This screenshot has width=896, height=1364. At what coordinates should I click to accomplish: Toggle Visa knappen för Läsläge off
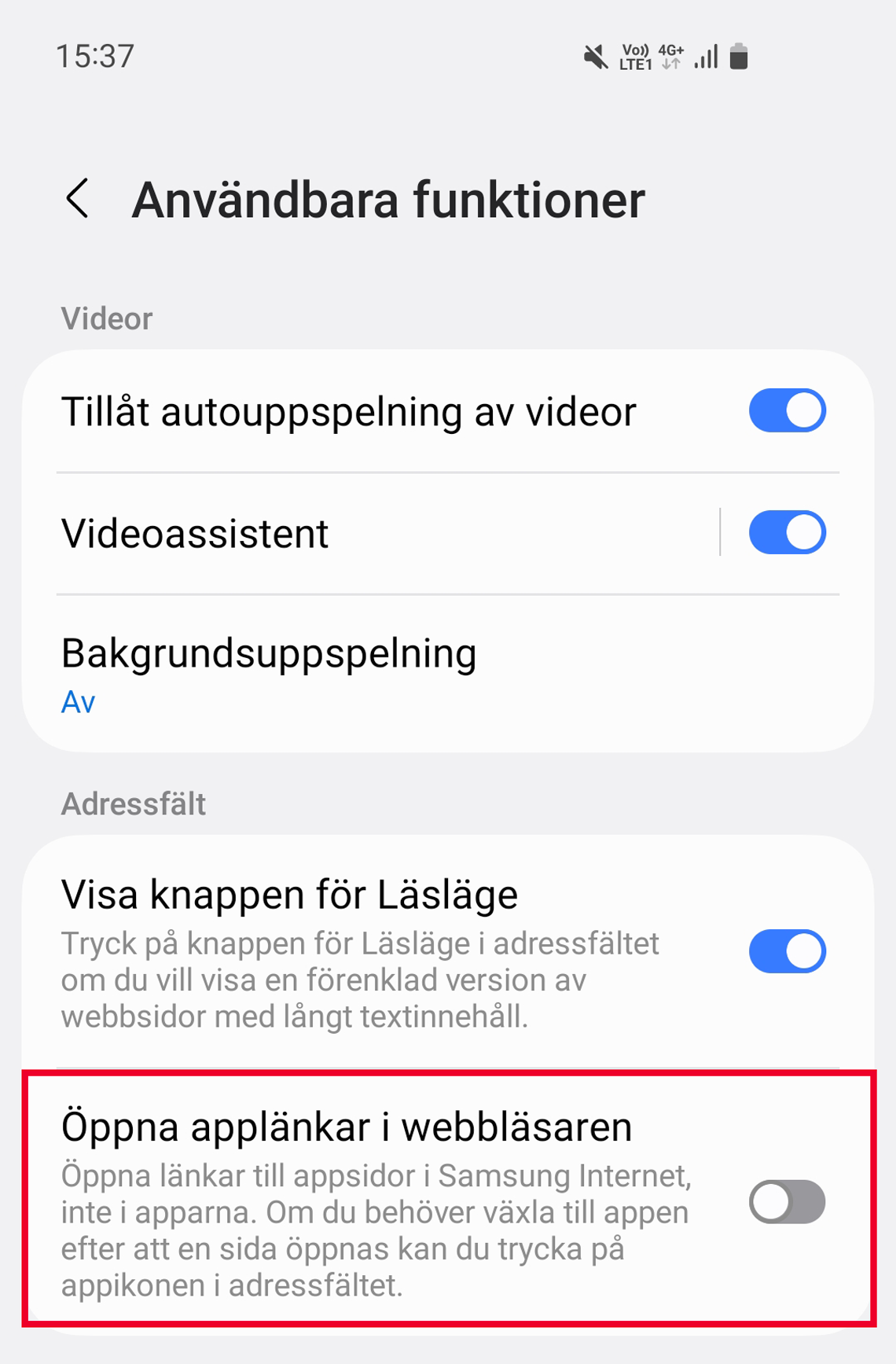tap(787, 951)
